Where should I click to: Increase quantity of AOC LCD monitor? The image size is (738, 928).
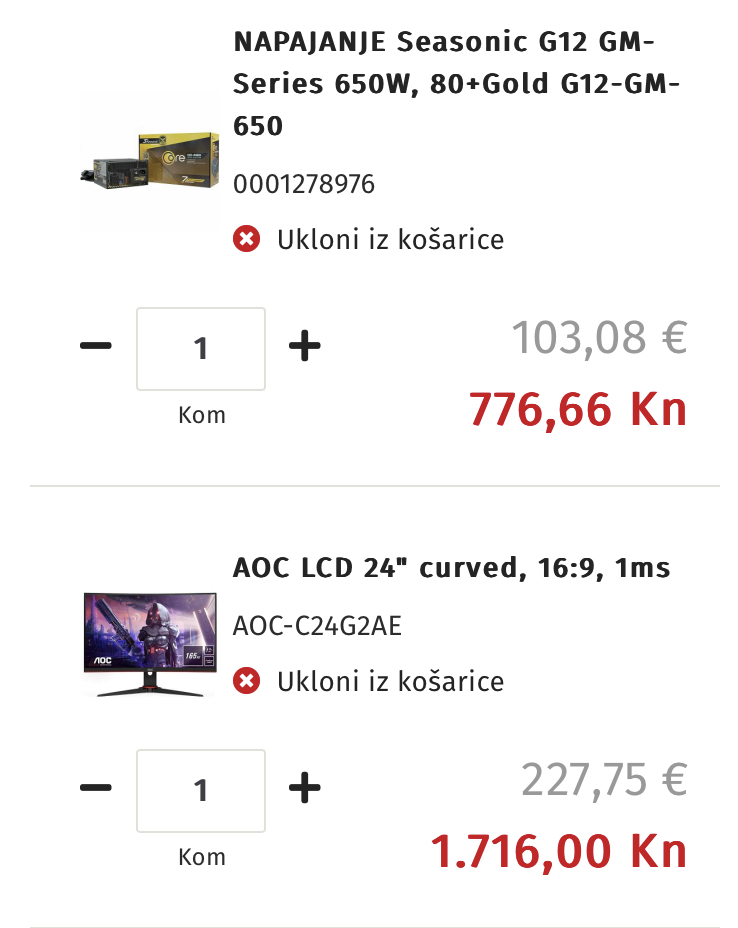point(304,789)
